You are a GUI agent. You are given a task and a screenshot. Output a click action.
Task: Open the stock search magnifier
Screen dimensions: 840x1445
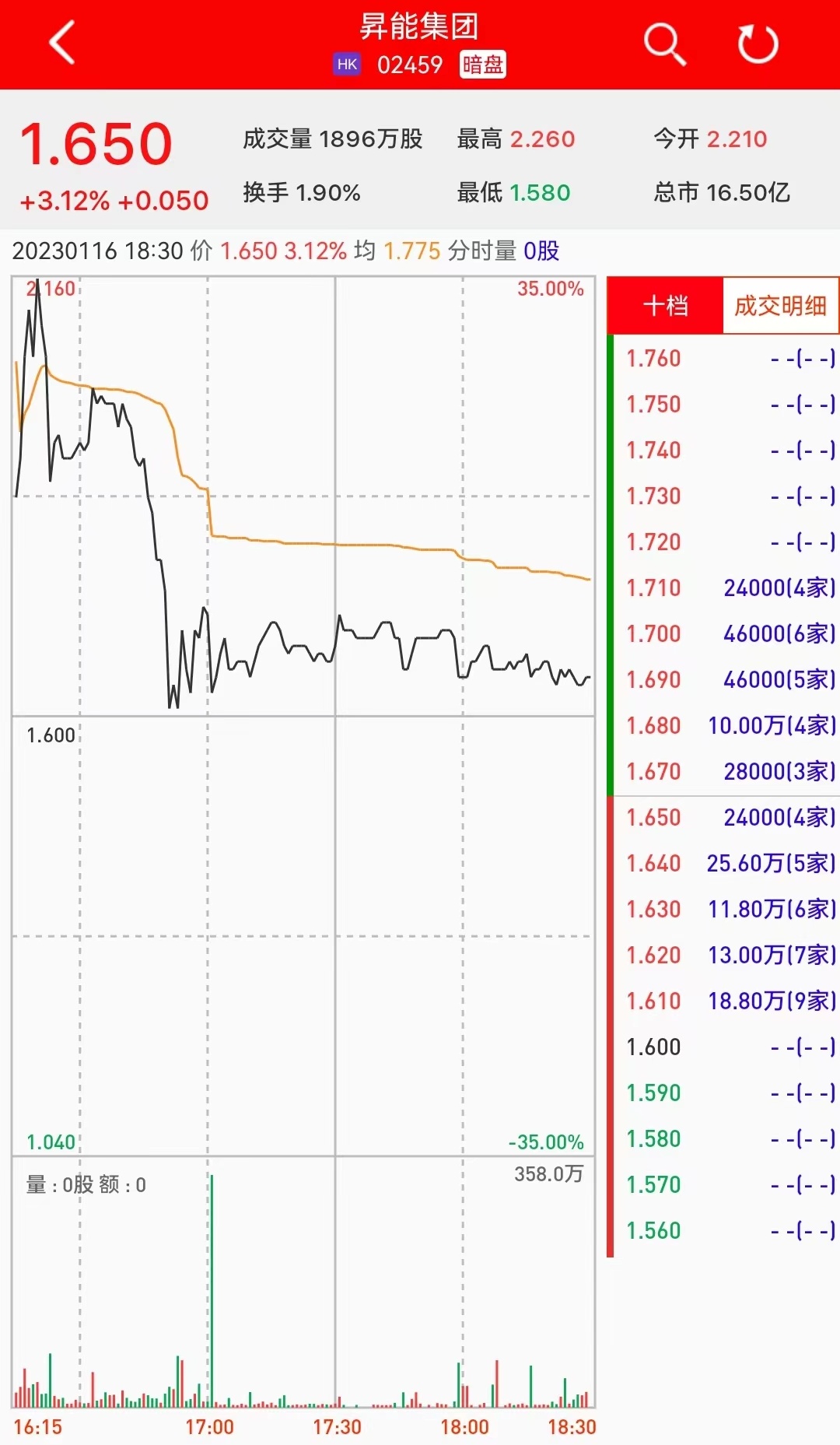pos(664,44)
